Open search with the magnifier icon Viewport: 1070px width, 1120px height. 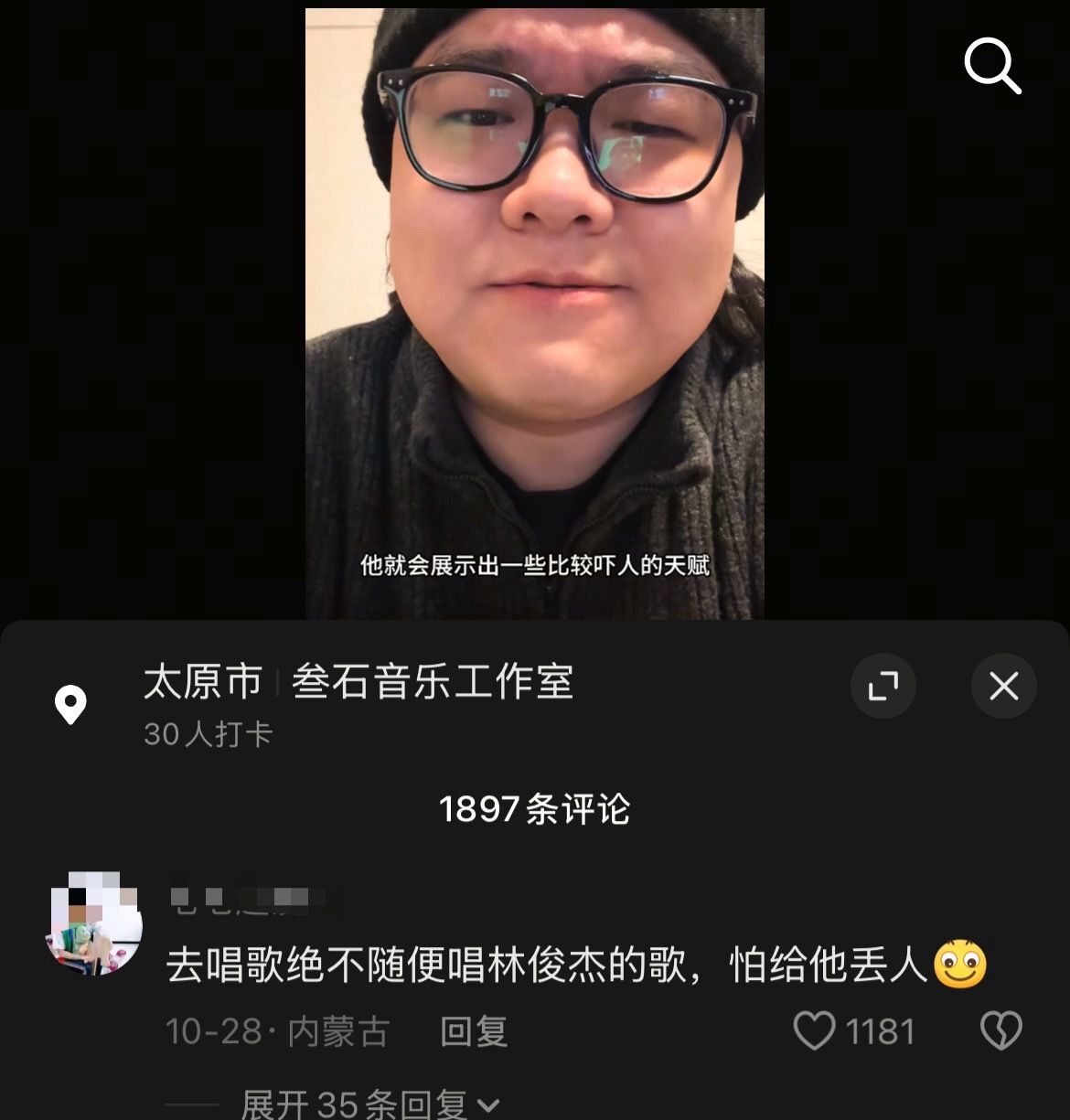[992, 68]
